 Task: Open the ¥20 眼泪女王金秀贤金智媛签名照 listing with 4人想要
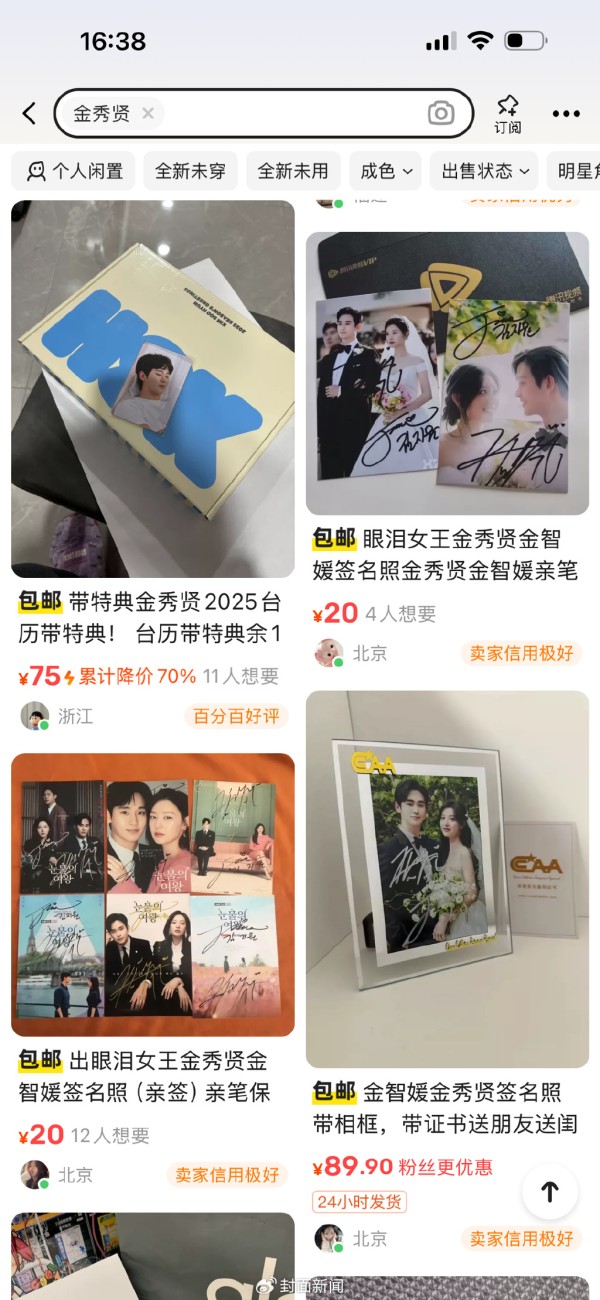(x=447, y=453)
